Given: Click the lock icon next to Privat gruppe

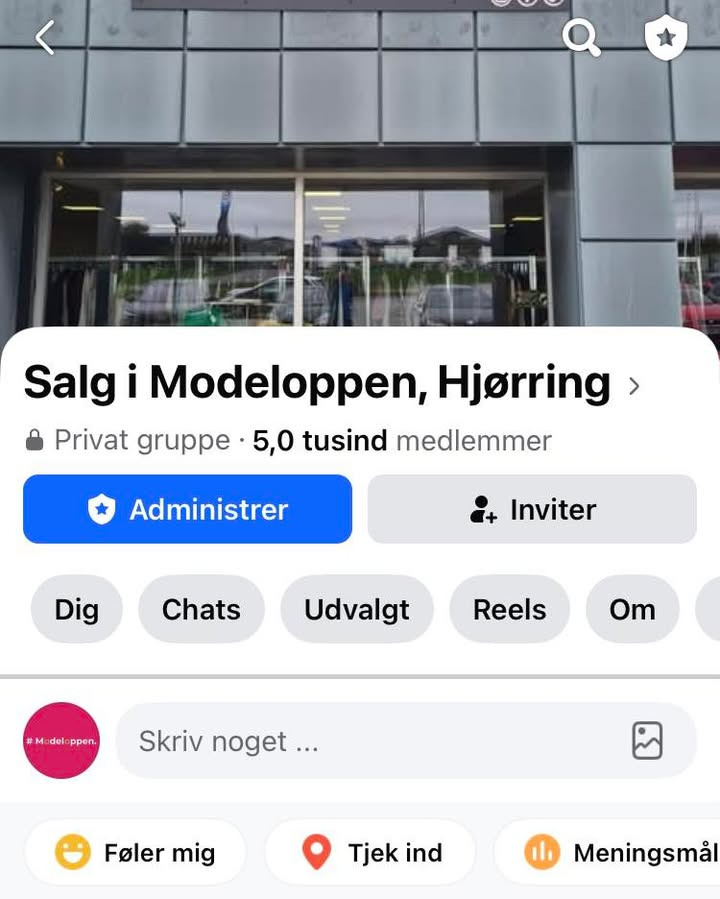Looking at the screenshot, I should pos(34,440).
